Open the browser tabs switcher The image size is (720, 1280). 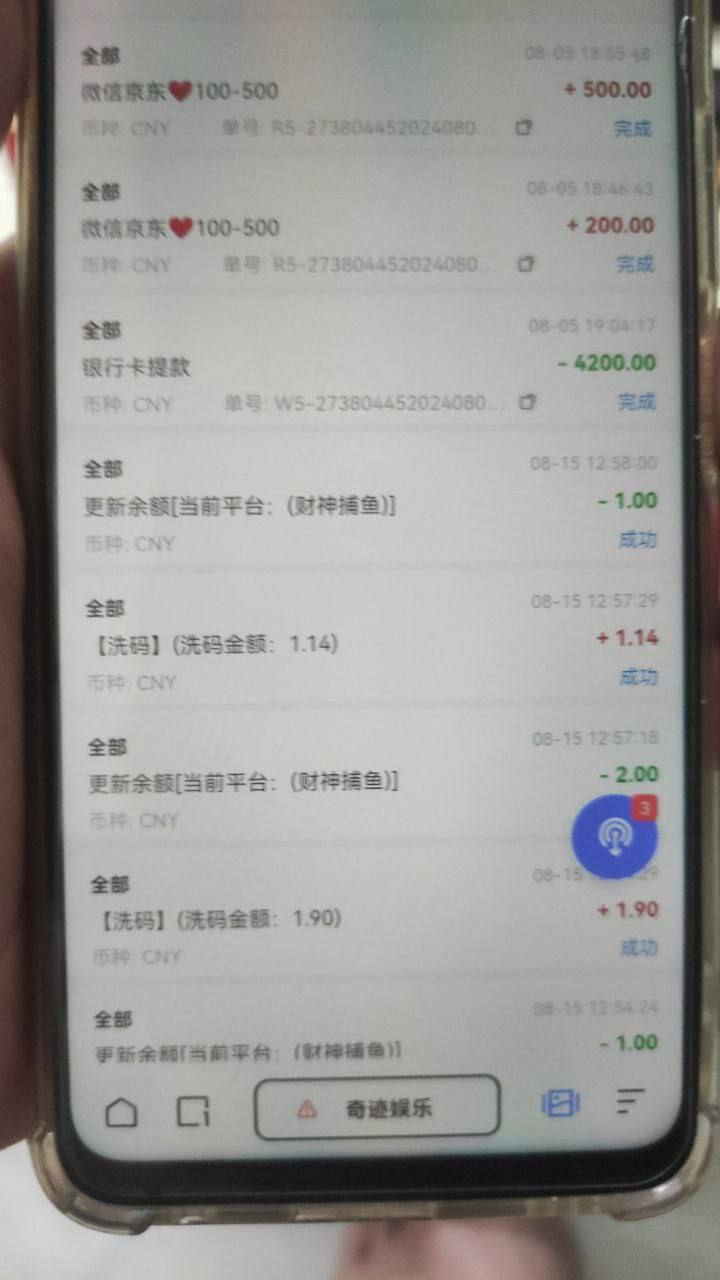pyautogui.click(x=193, y=1112)
